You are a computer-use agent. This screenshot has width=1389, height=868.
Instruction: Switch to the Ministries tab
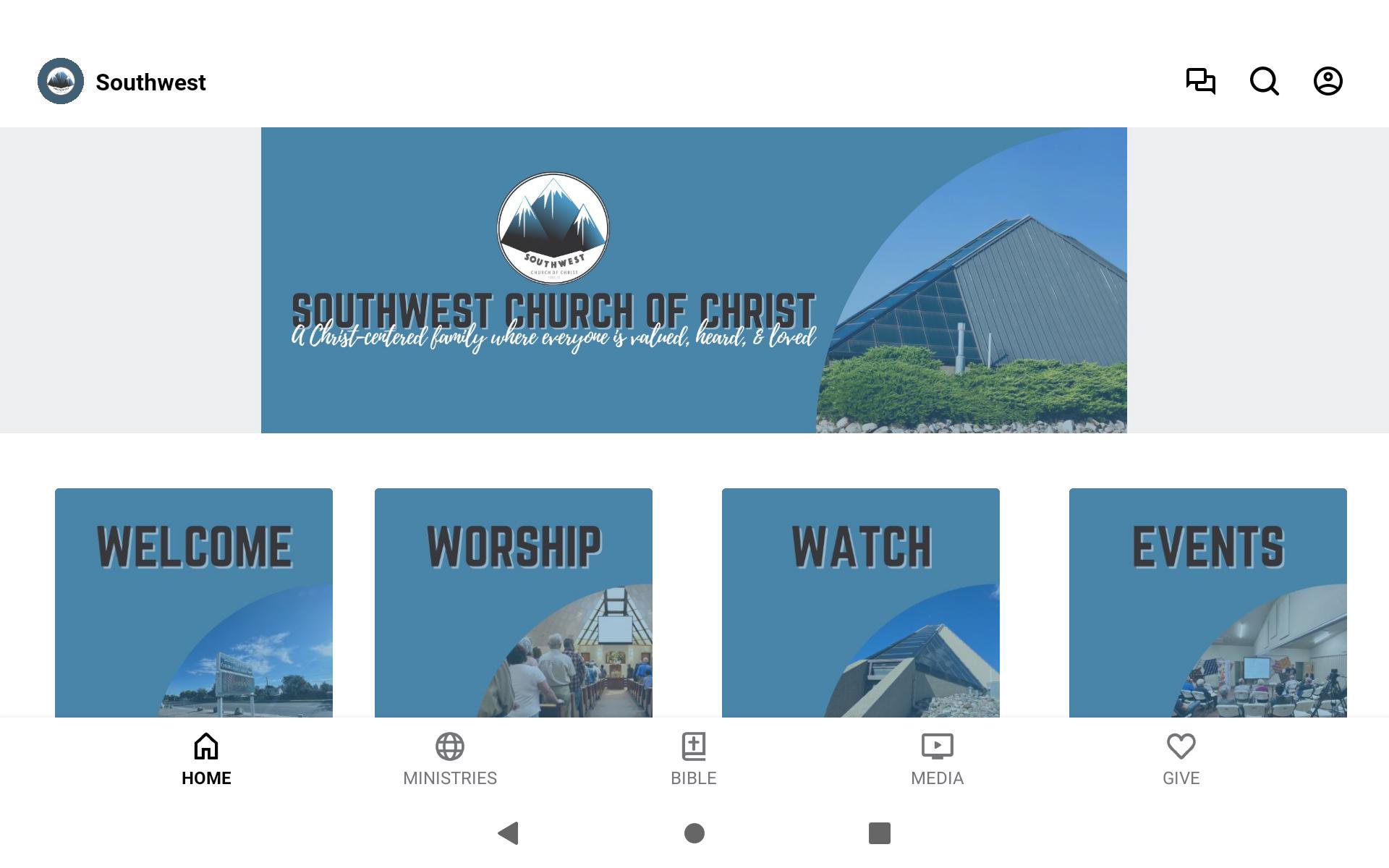point(450,759)
